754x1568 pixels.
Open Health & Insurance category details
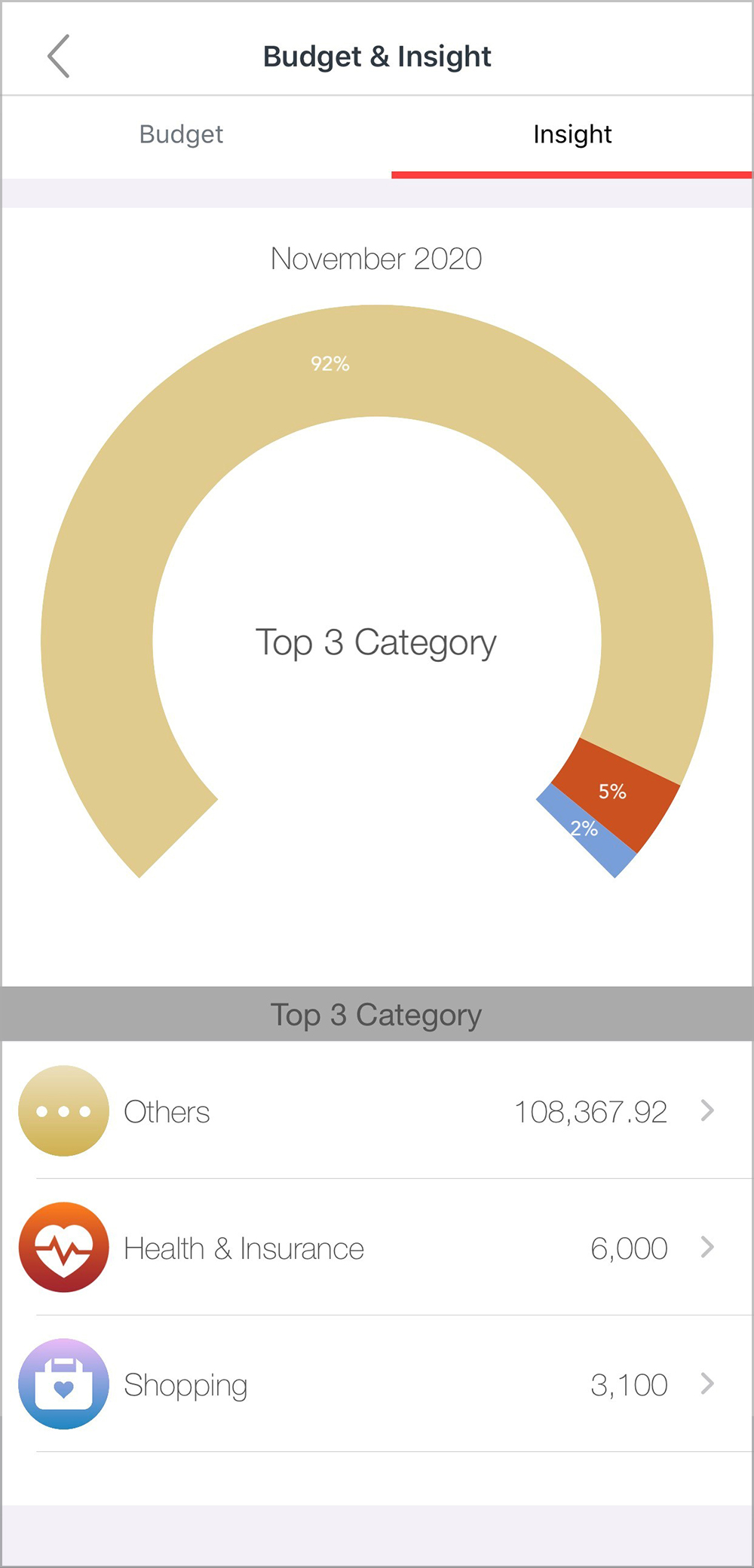coord(377,1248)
